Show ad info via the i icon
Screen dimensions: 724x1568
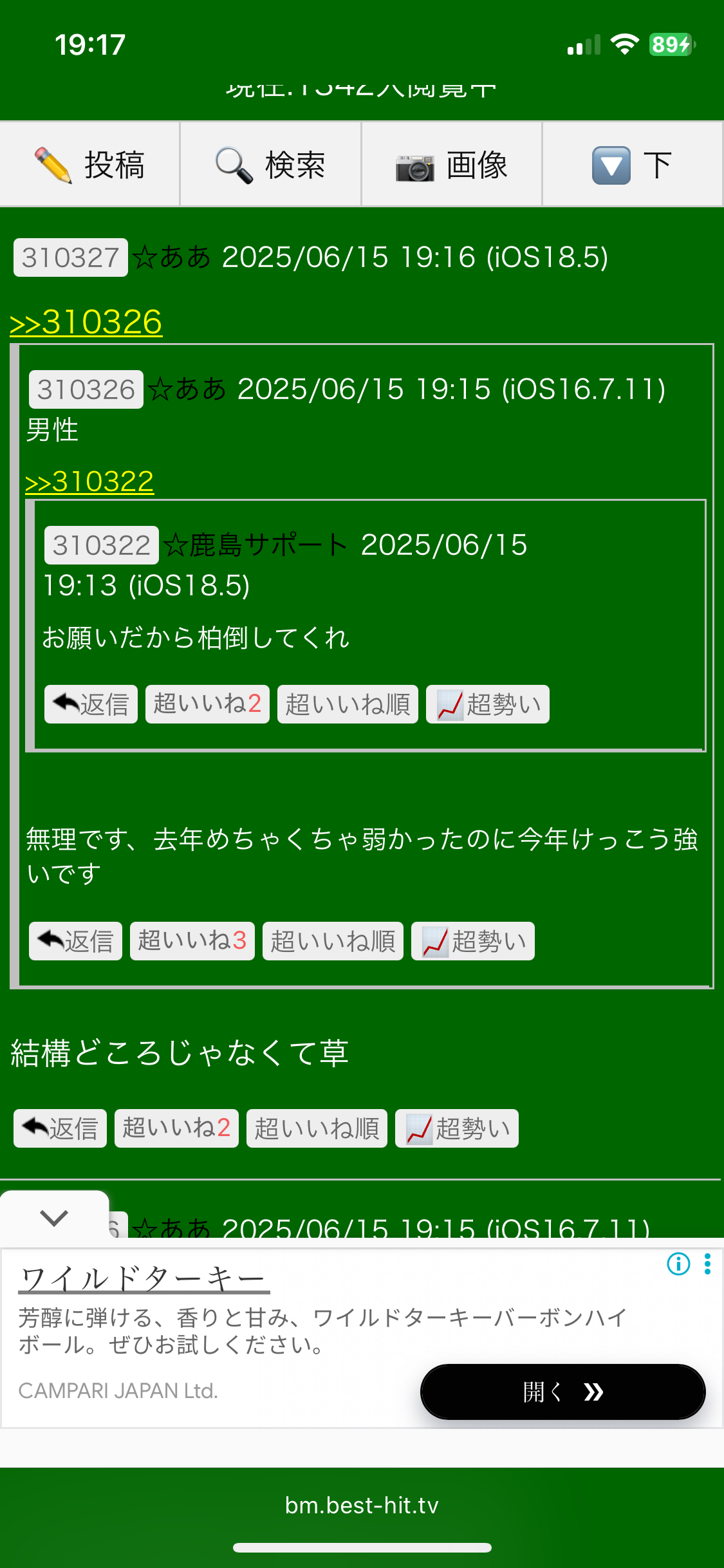(x=678, y=1264)
